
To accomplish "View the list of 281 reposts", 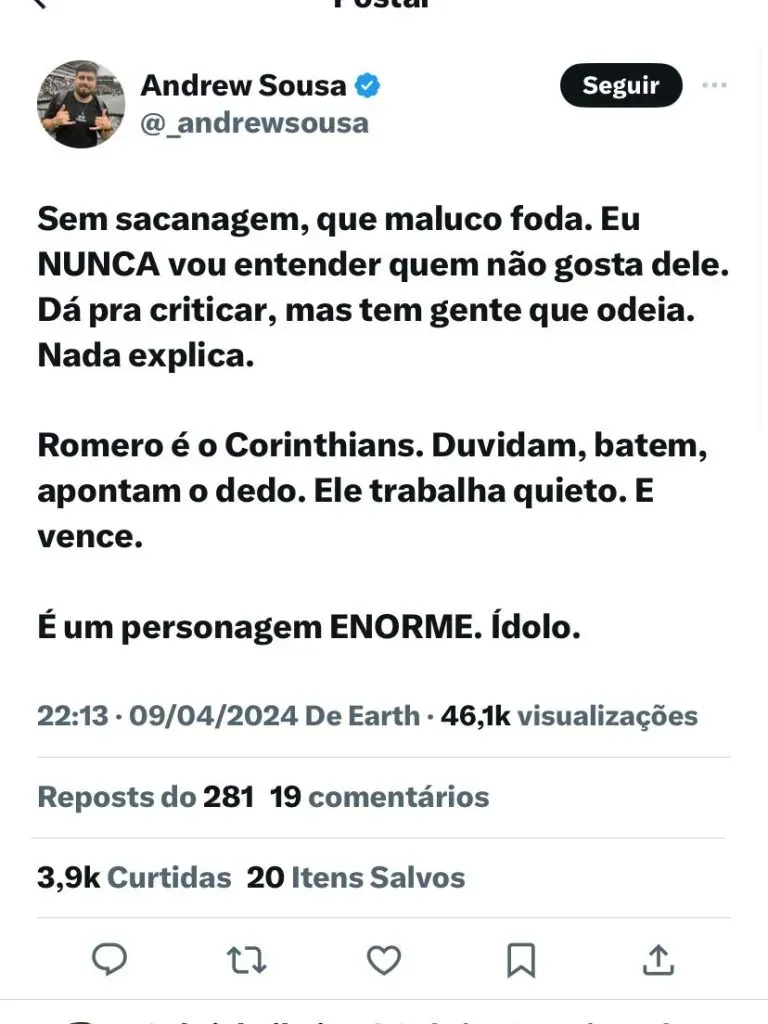I will 145,797.
